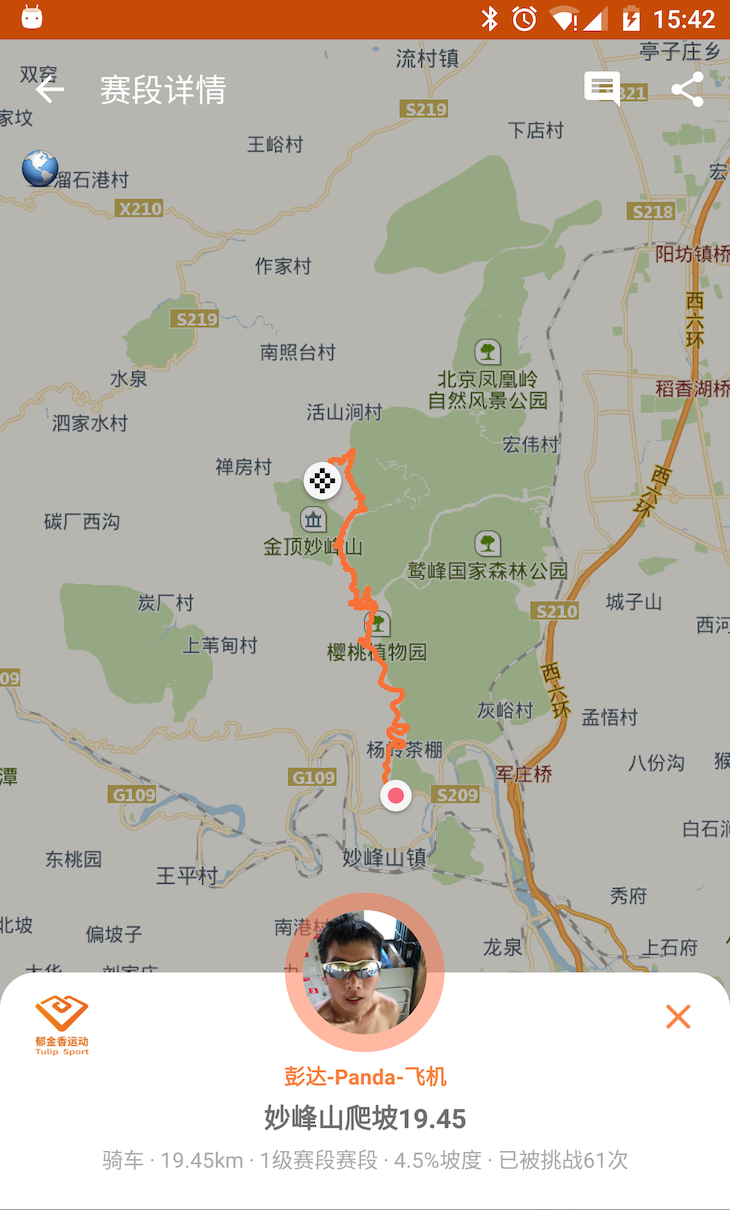Close the segment info panel
Image resolution: width=730 pixels, height=1210 pixels.
tap(678, 1017)
